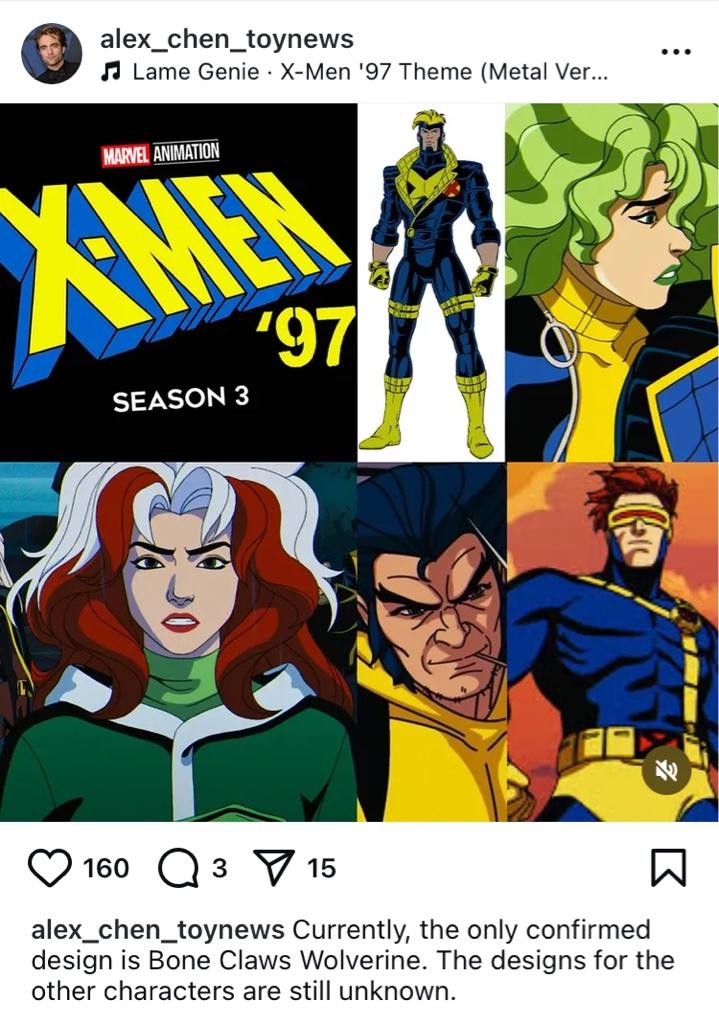The height and width of the screenshot is (1024, 719).
Task: Bookmark this post to saved
Action: pyautogui.click(x=668, y=867)
